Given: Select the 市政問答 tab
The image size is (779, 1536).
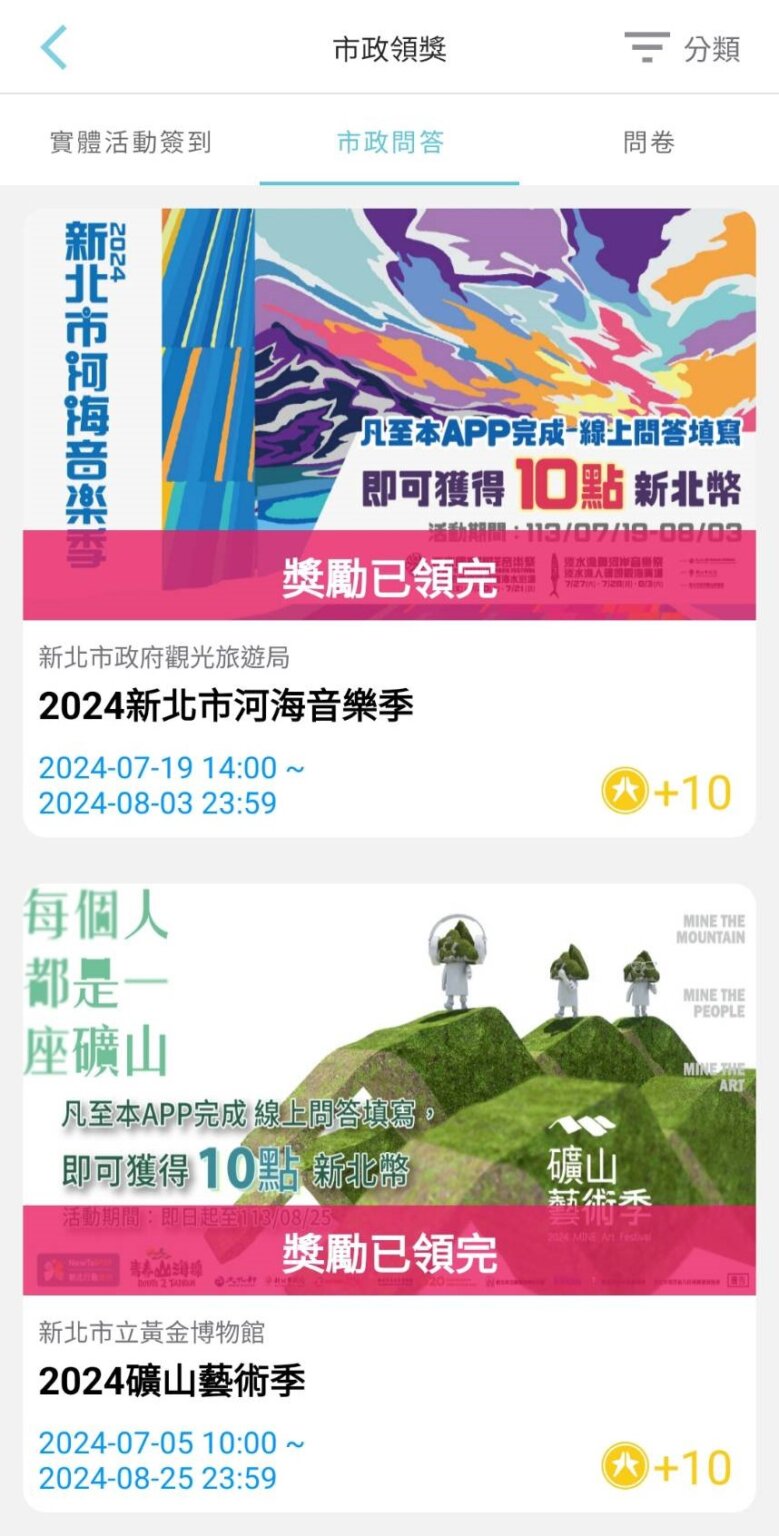Looking at the screenshot, I should click(x=390, y=142).
